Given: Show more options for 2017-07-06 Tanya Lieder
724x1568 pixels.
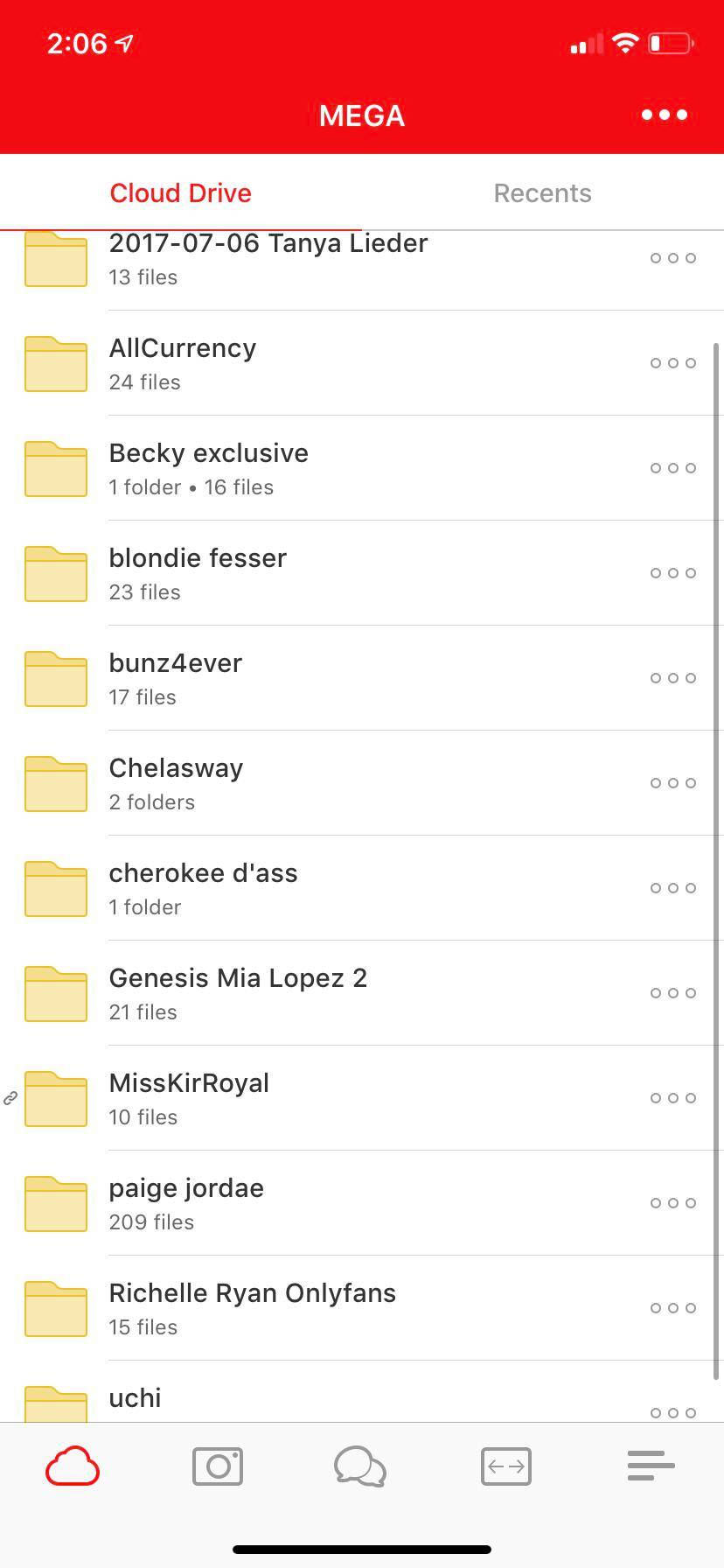Looking at the screenshot, I should tap(673, 258).
